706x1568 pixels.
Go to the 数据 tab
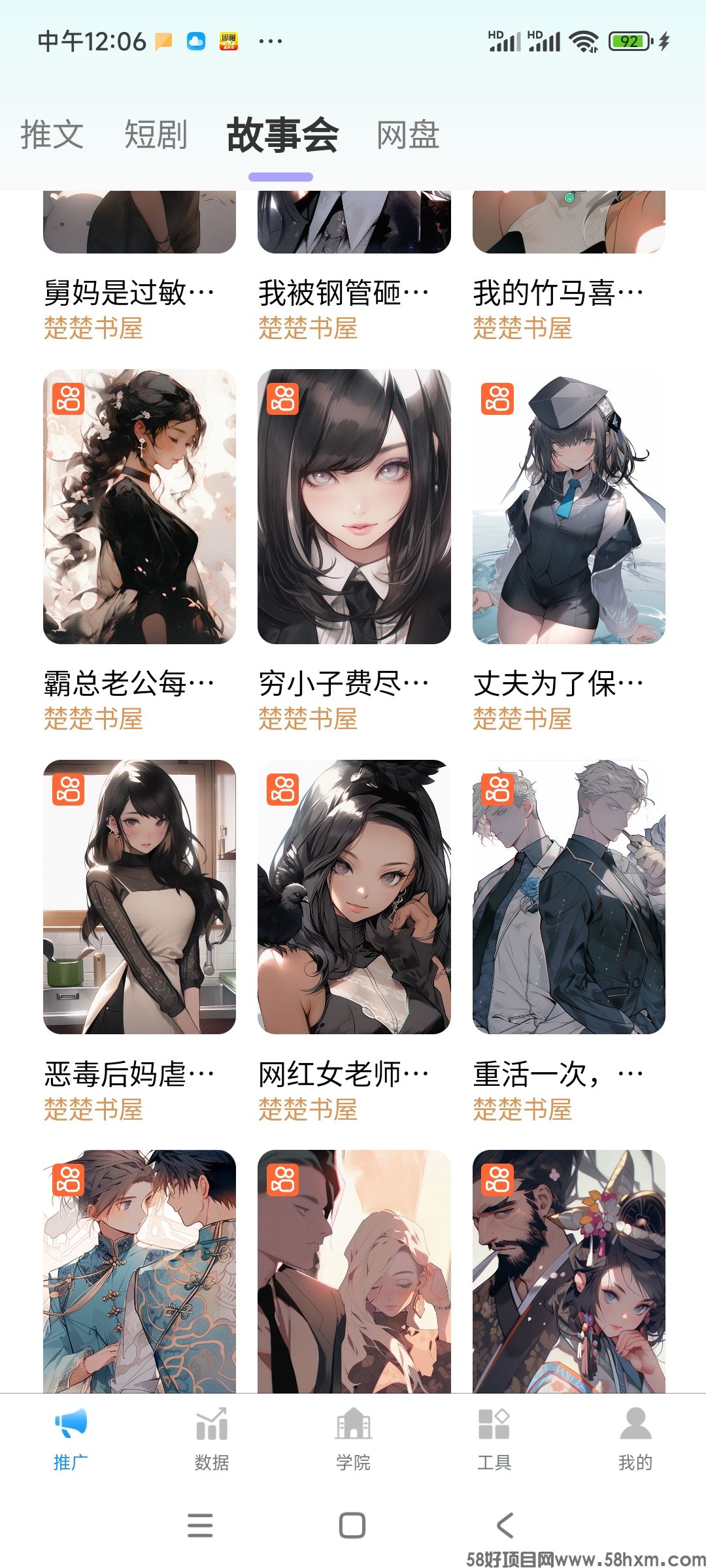coord(212,1439)
